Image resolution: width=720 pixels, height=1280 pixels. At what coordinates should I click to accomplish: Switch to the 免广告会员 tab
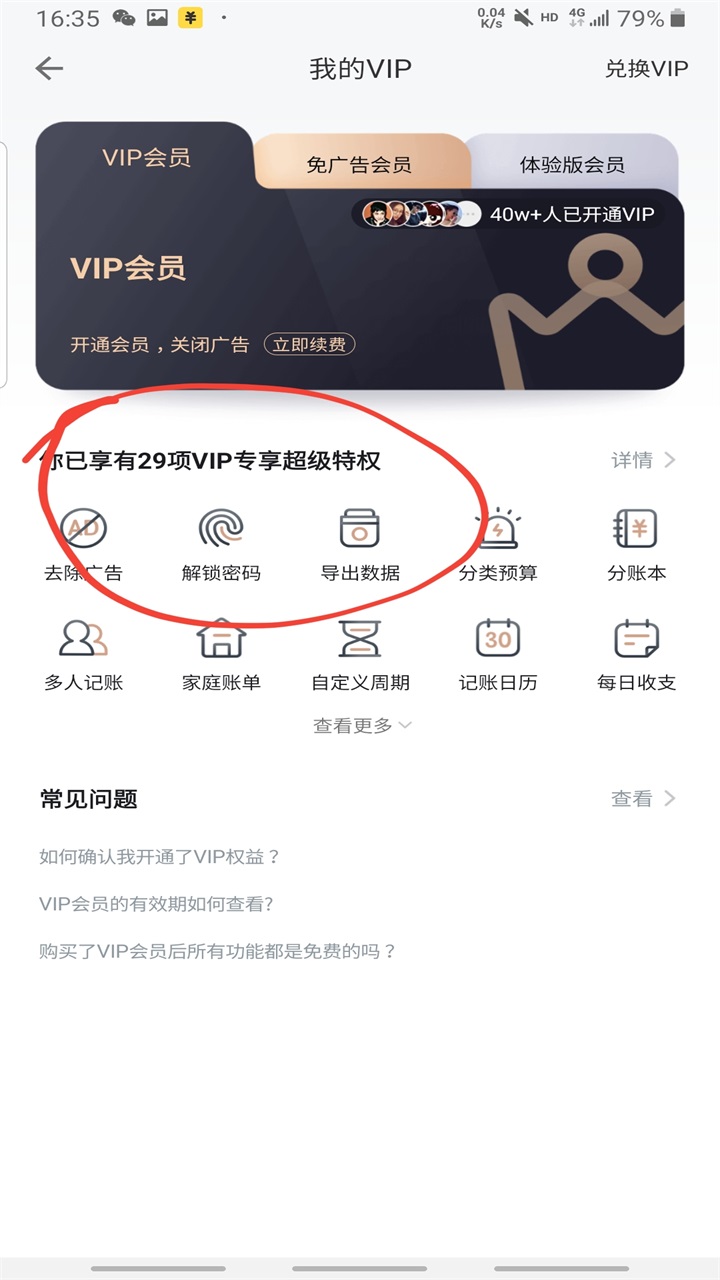[359, 165]
